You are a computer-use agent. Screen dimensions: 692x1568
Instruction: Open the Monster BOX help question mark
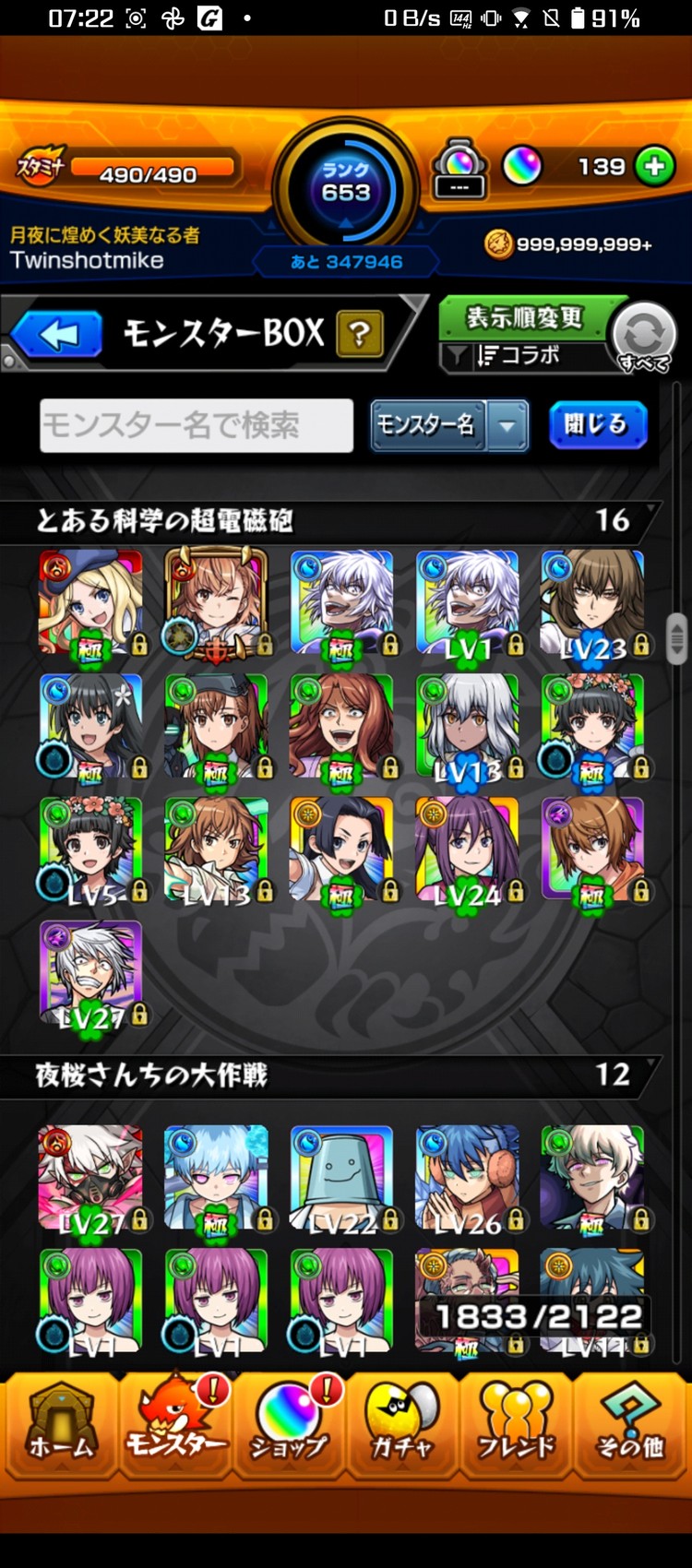[360, 334]
